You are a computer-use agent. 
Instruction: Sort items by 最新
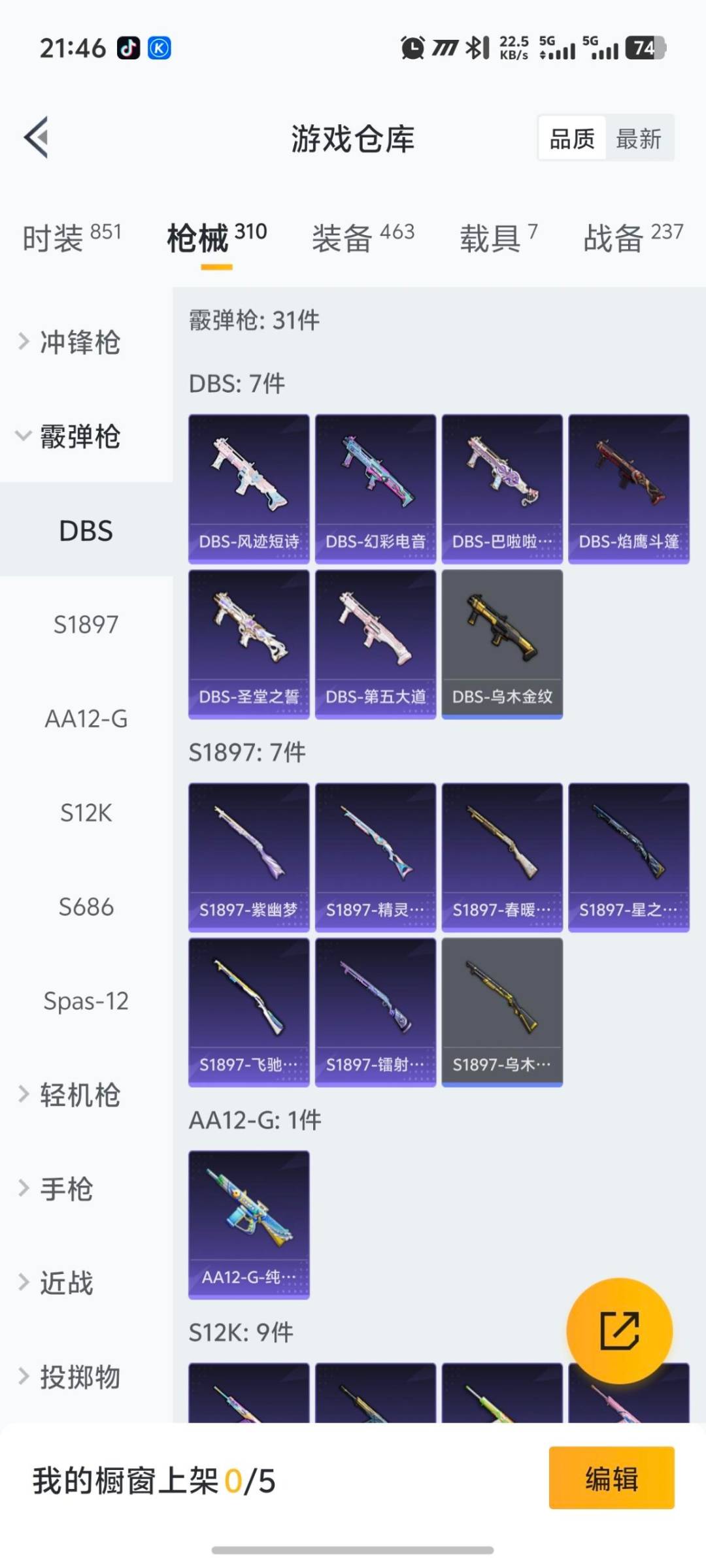pyautogui.click(x=639, y=139)
